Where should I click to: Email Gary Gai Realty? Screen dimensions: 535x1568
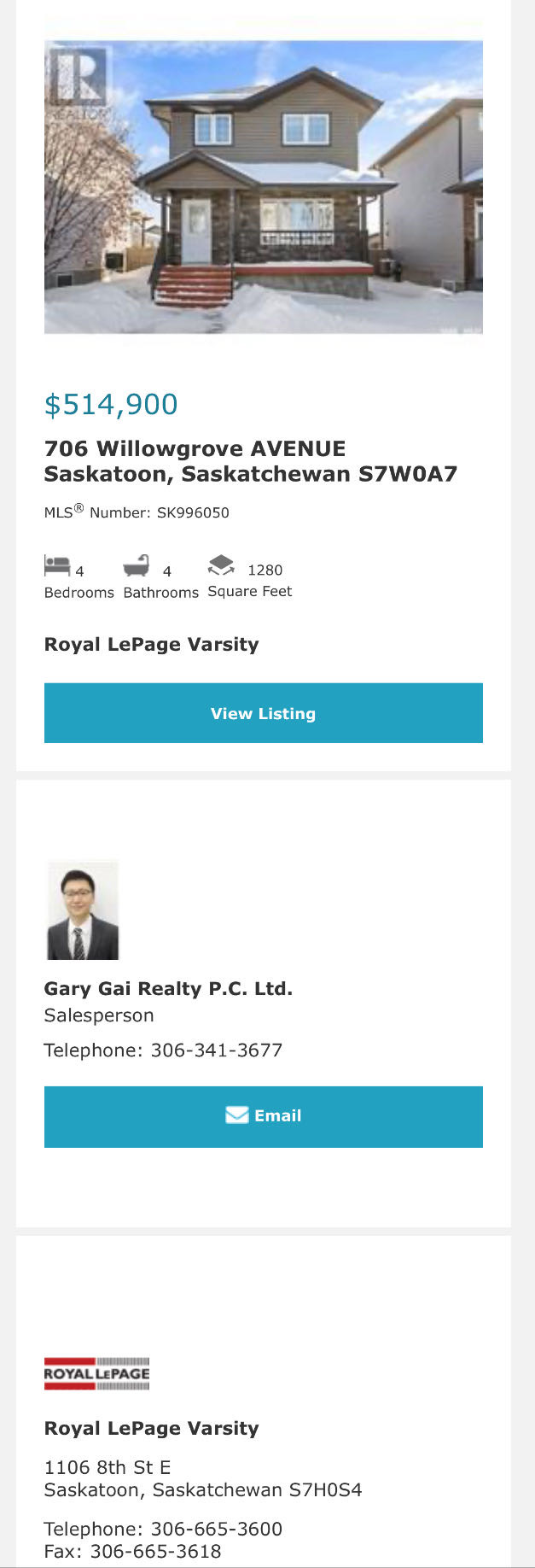point(263,1116)
